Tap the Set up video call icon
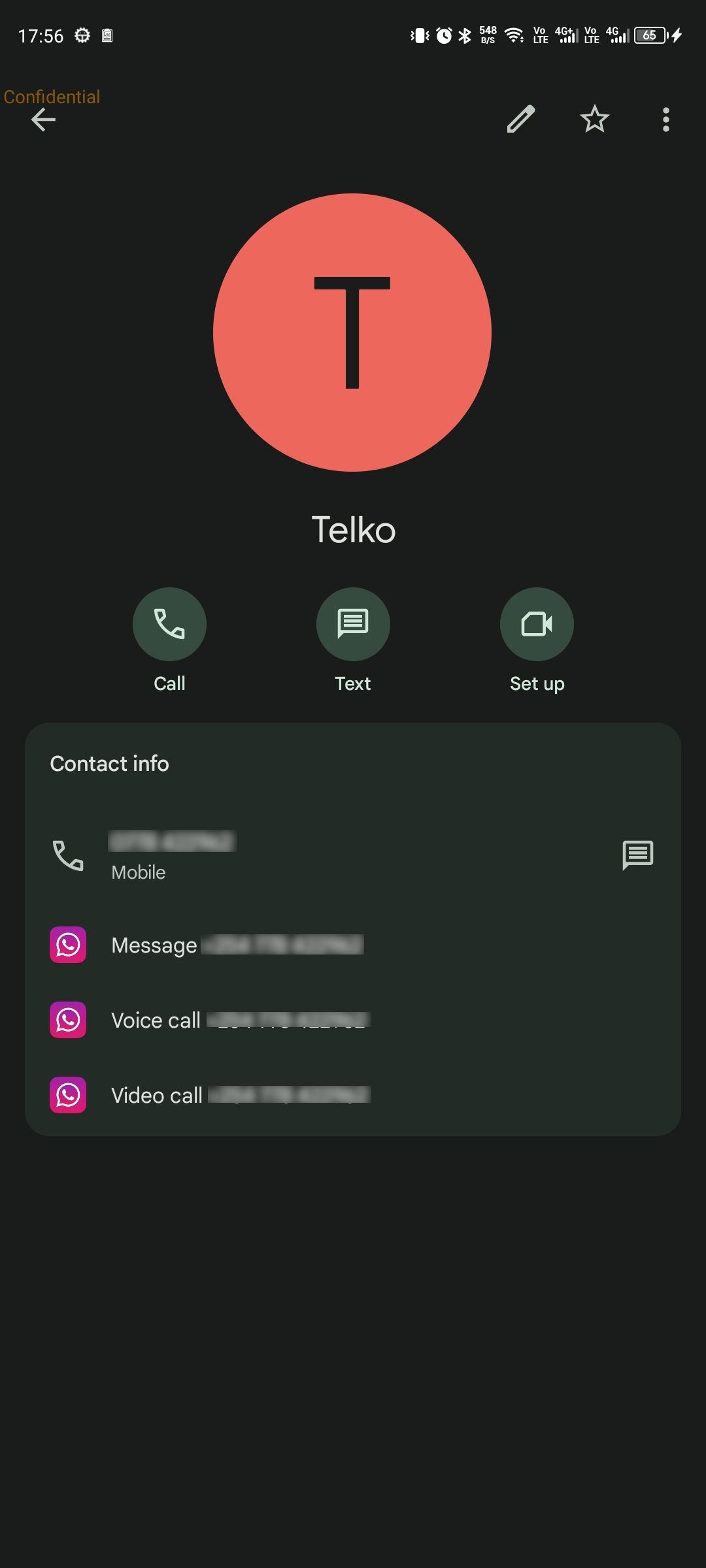The height and width of the screenshot is (1568, 706). pos(537,624)
